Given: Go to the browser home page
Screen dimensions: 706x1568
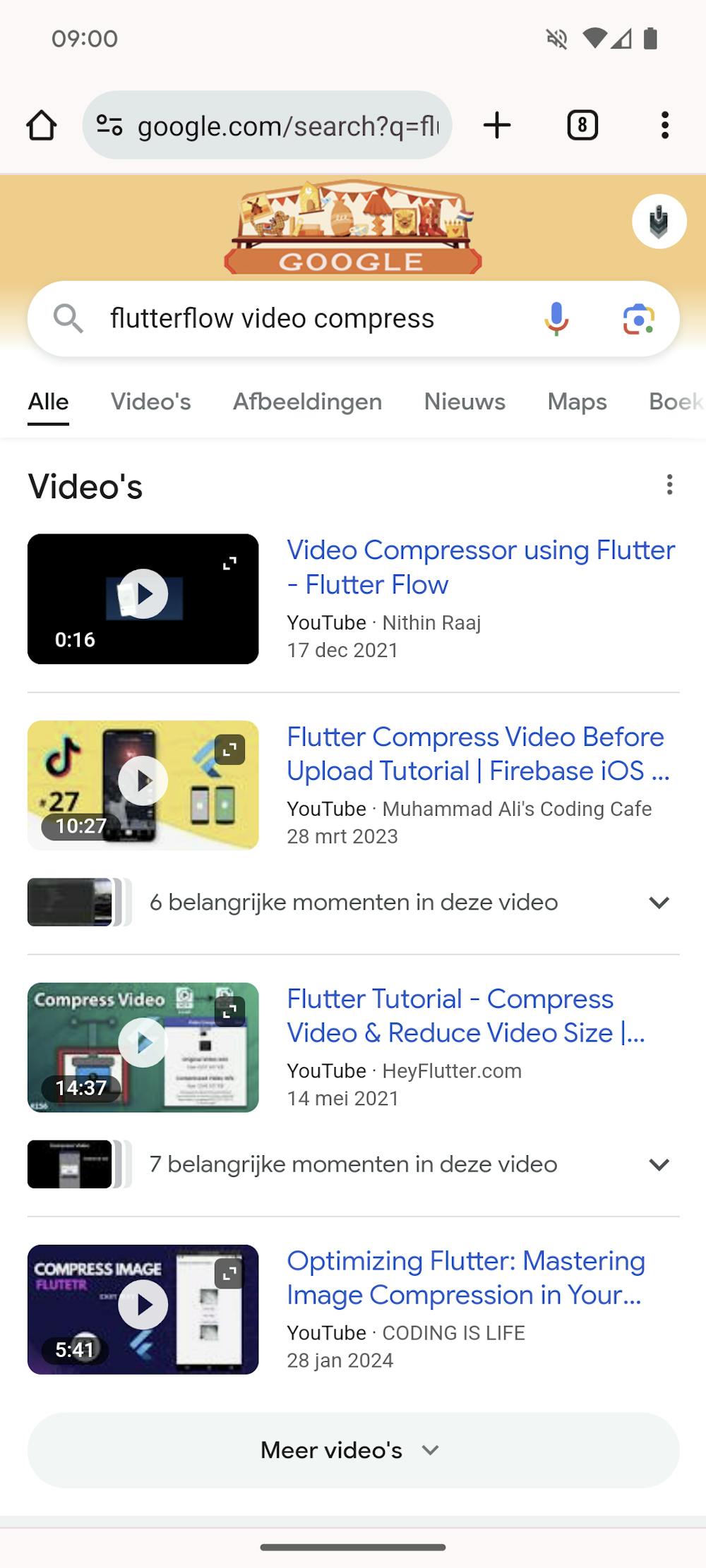Looking at the screenshot, I should click(41, 126).
